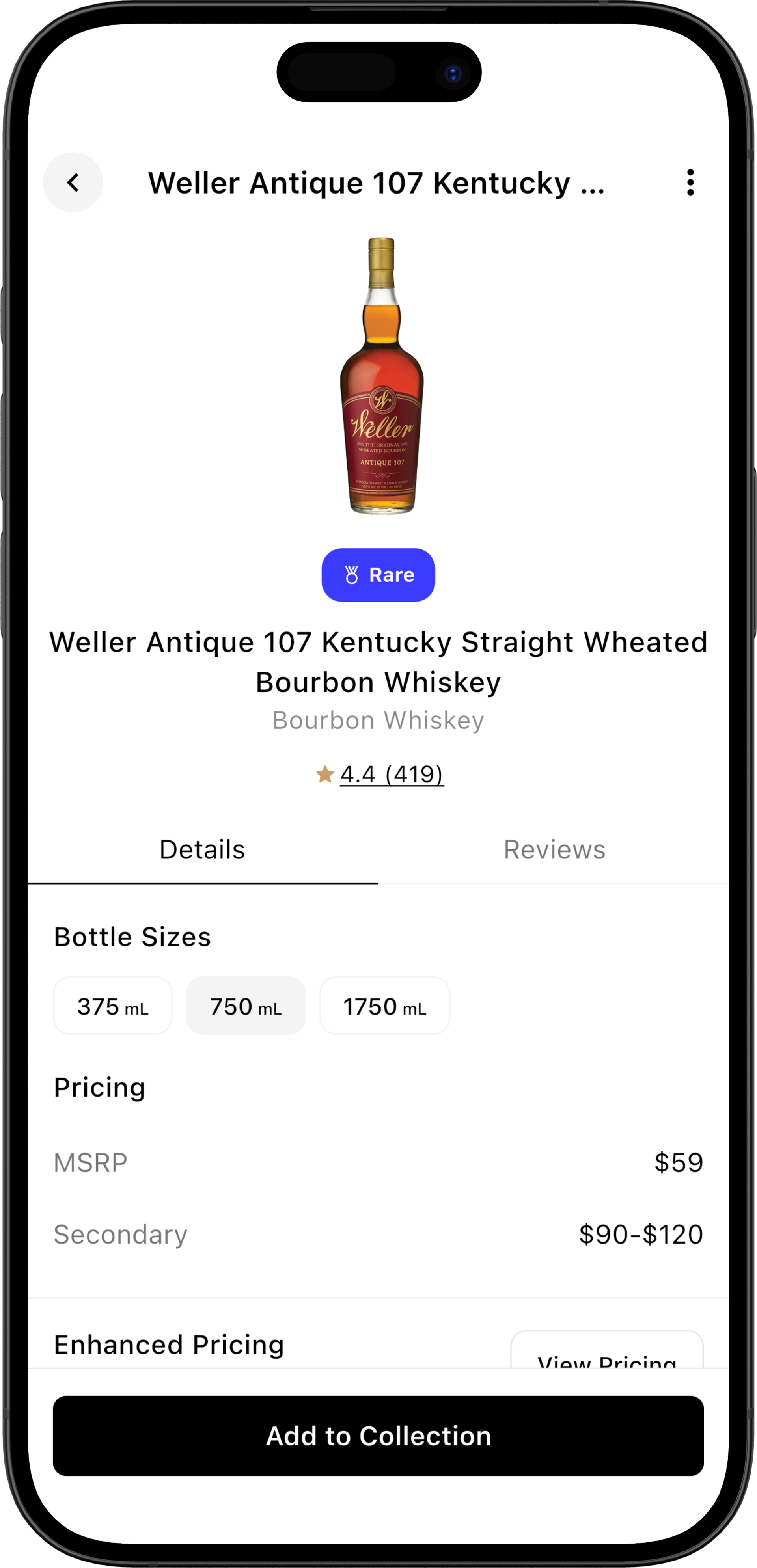Tap the Bottle Sizes section heading

click(x=132, y=936)
